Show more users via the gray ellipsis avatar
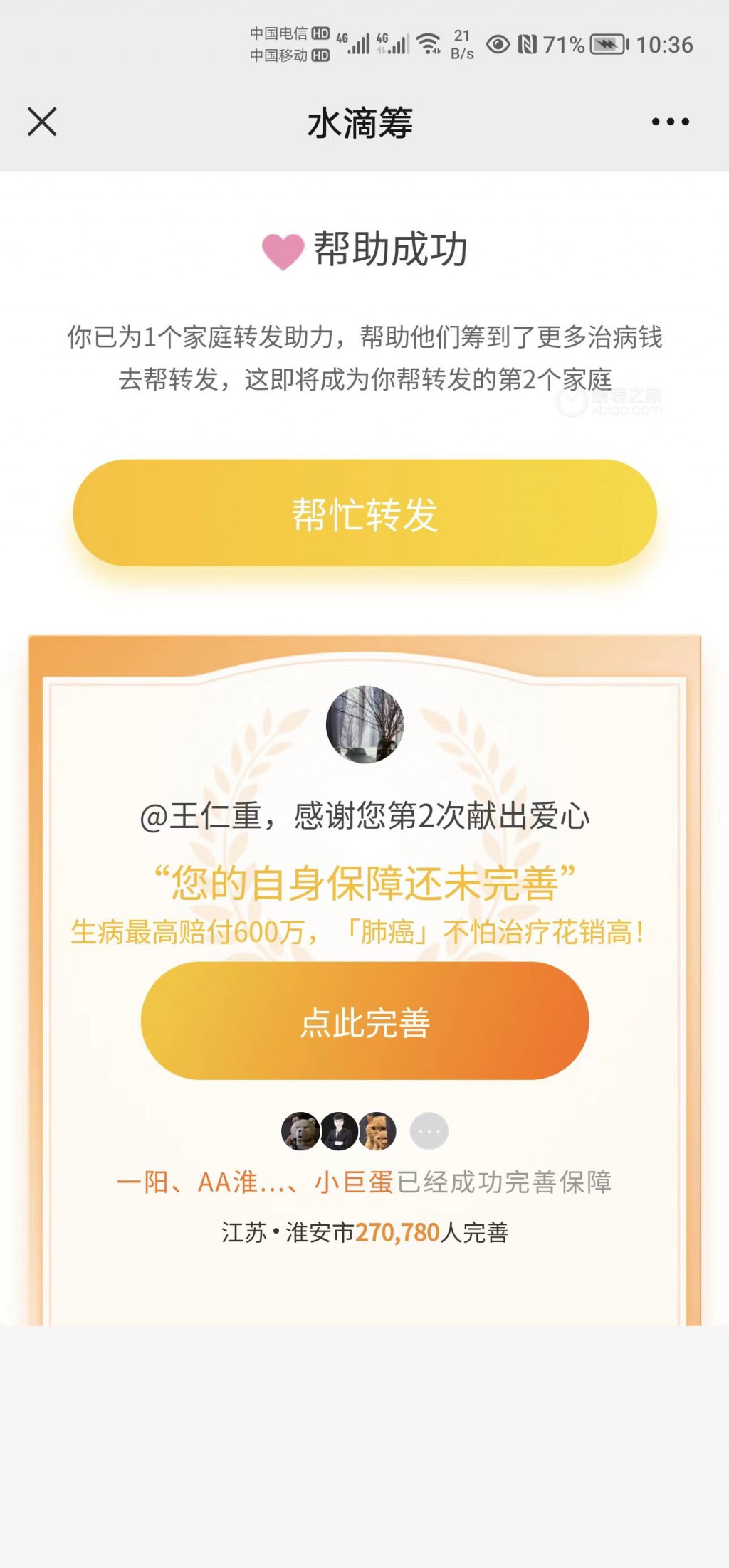729x1568 pixels. coord(429,1131)
